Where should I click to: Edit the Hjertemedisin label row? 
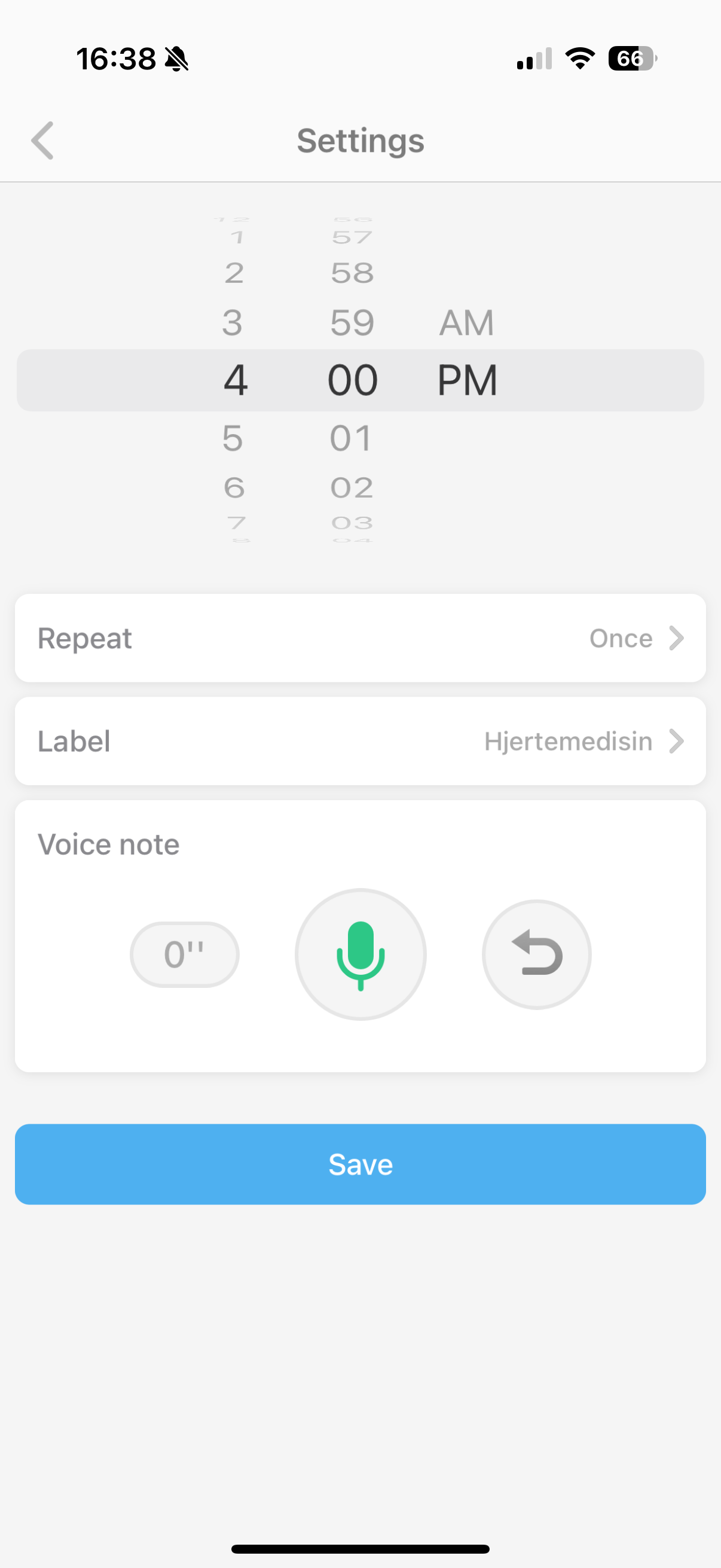360,741
